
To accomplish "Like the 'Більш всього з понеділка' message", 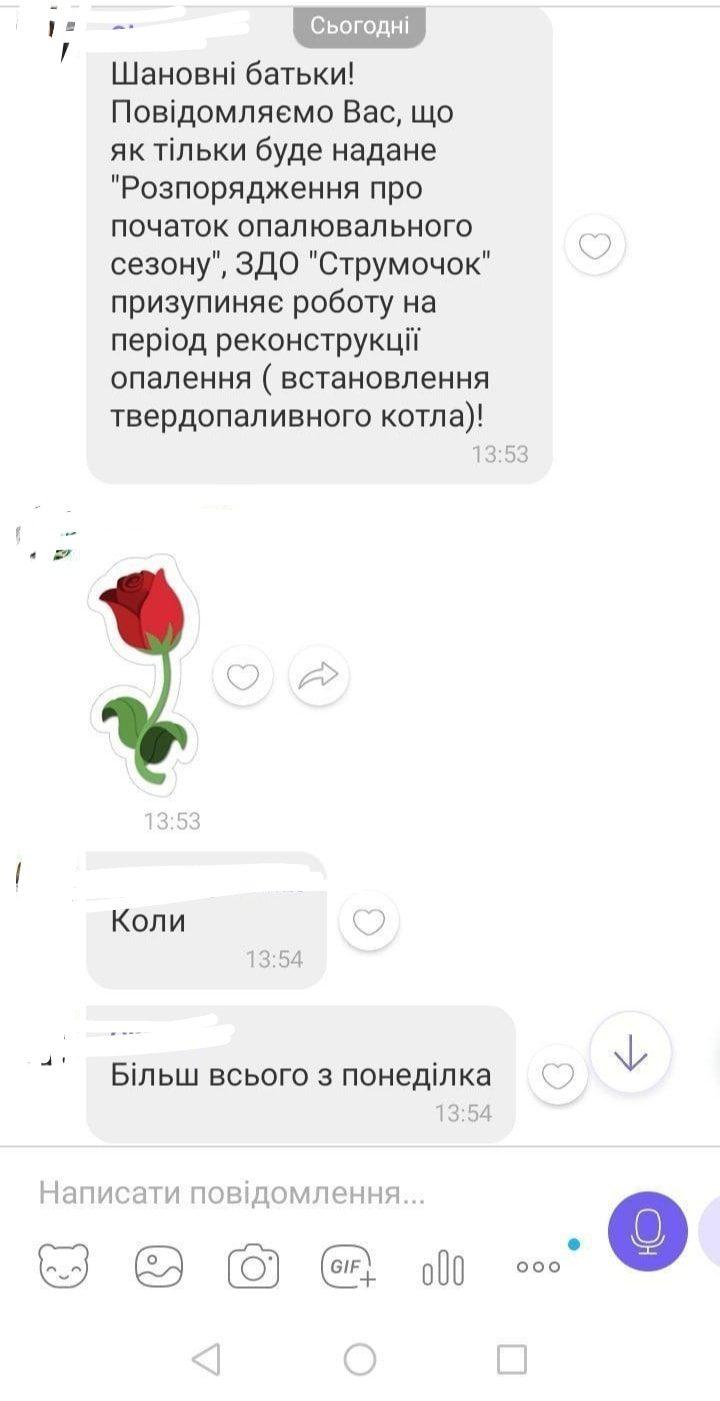I will click(x=558, y=1076).
